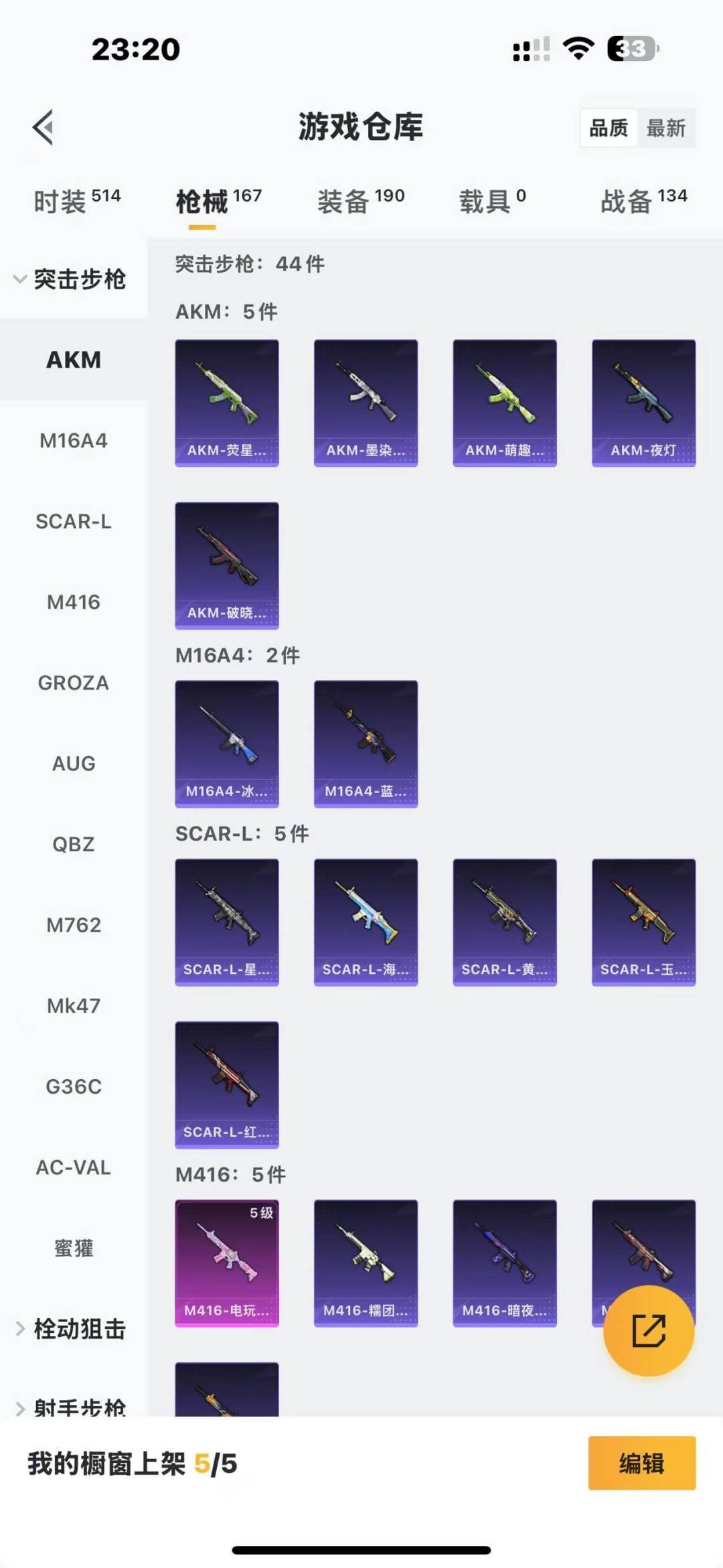Select M16A4 in the sidebar
The image size is (723, 1568).
pyautogui.click(x=74, y=440)
